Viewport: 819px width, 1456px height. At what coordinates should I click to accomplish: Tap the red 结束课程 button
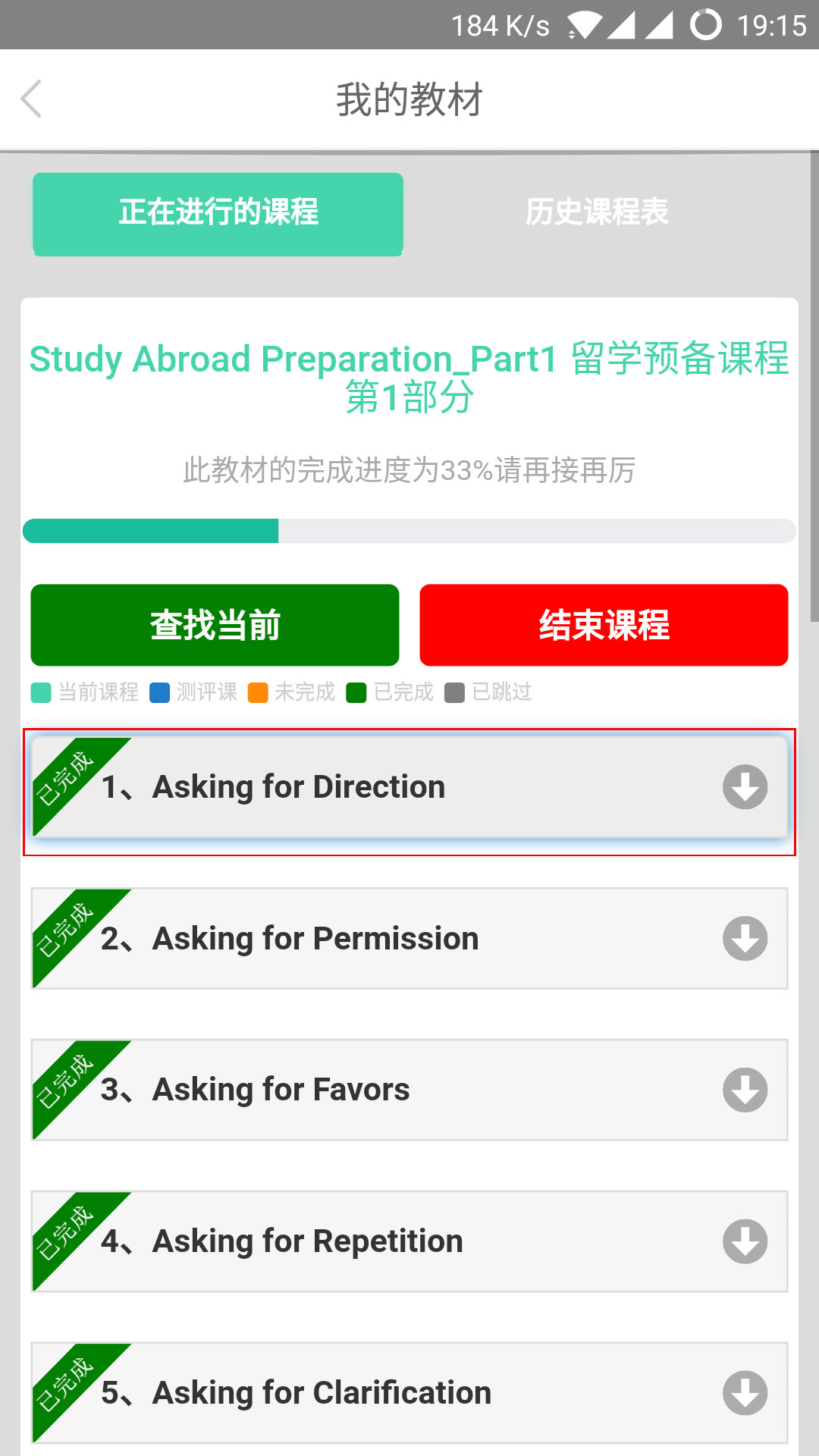(x=604, y=625)
